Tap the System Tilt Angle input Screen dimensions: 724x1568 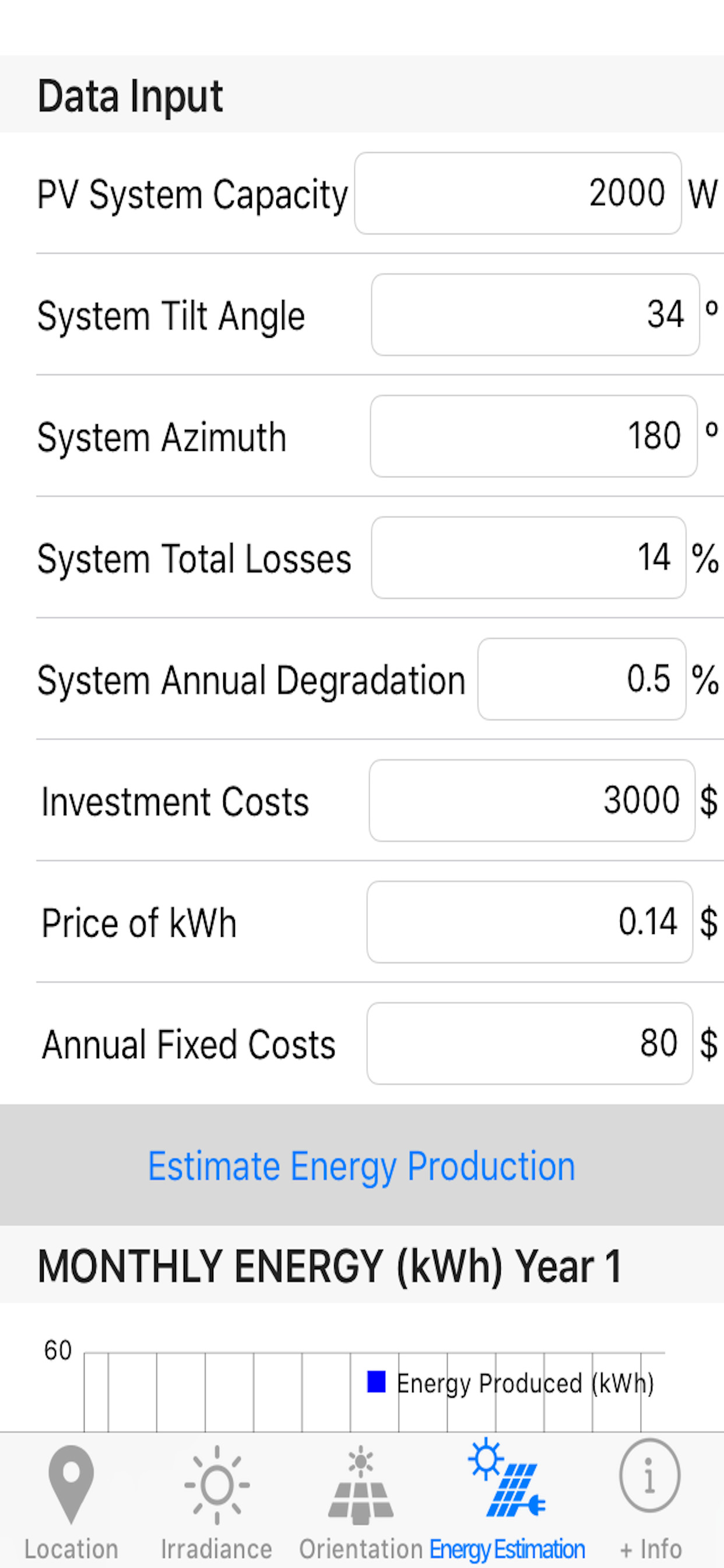[535, 314]
